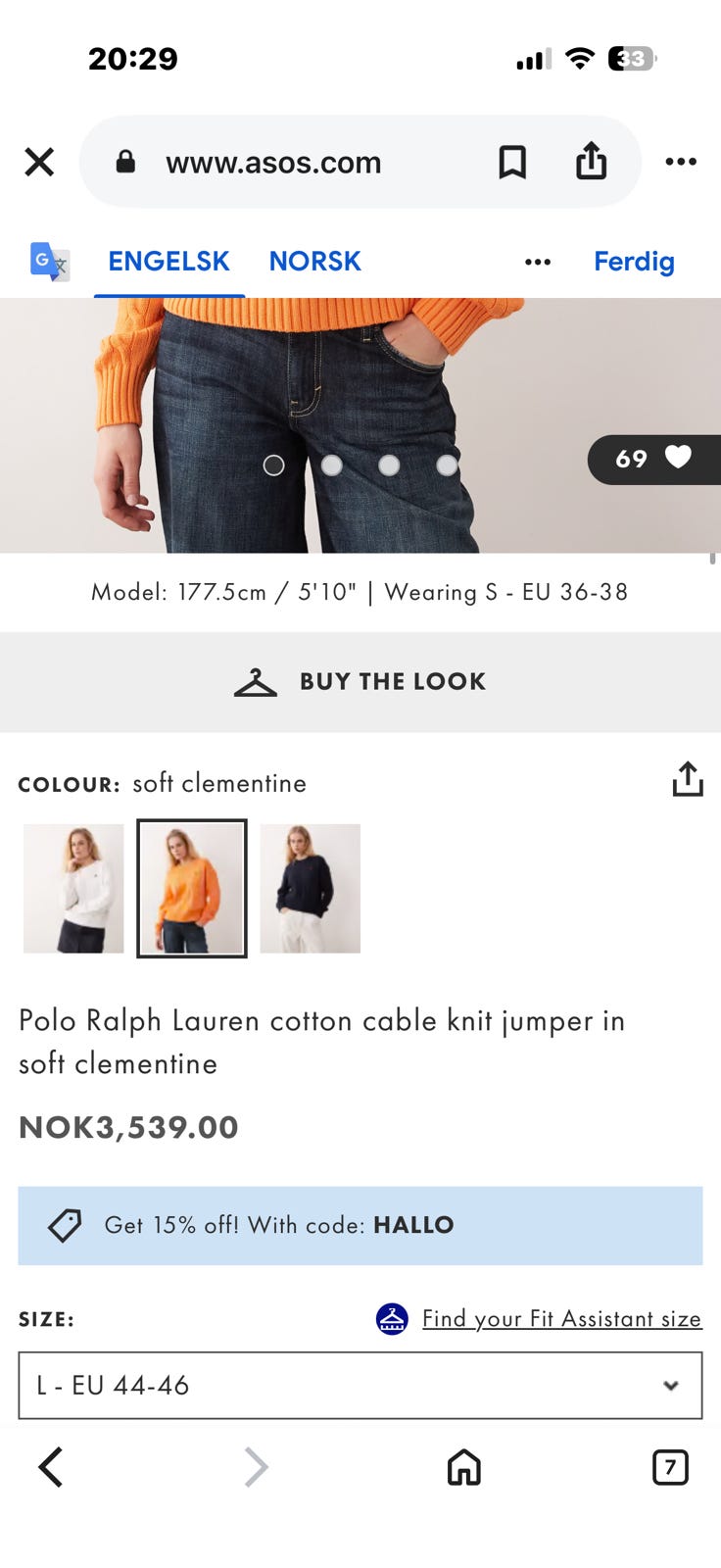Open the tab switcher showing 7 tabs
Screen dimensions: 721x1568
(670, 1467)
